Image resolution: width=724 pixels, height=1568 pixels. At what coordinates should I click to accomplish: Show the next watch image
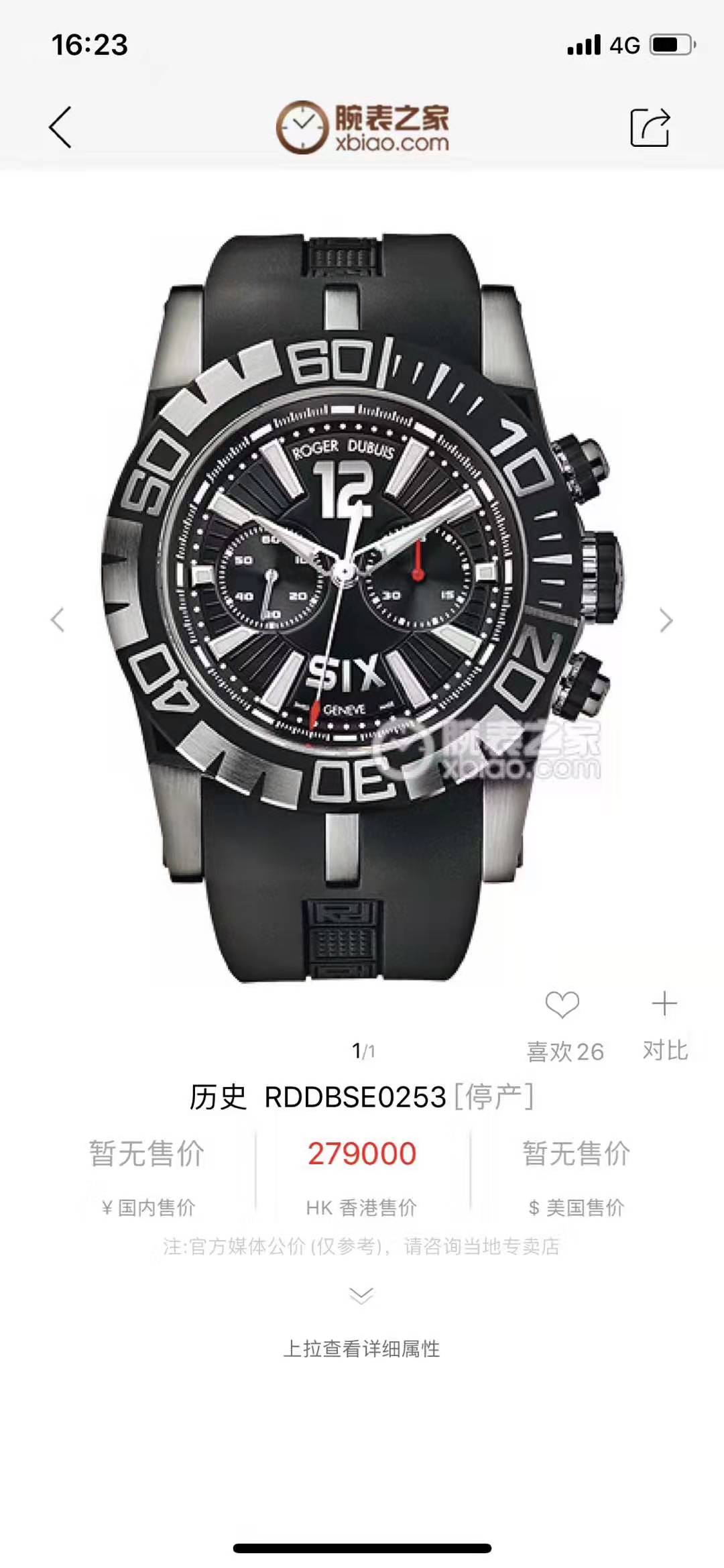pyautogui.click(x=665, y=620)
